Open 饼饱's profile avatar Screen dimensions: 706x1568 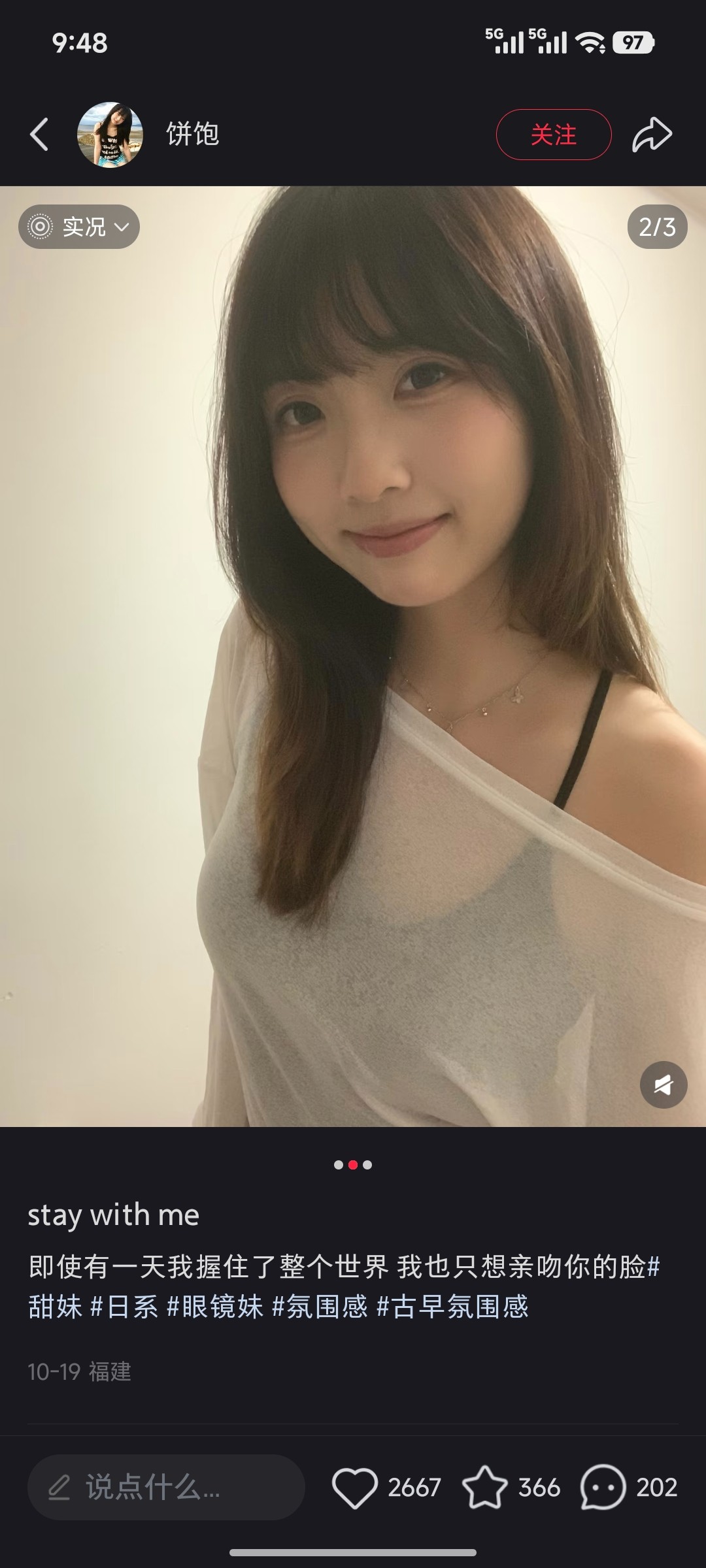click(x=110, y=135)
